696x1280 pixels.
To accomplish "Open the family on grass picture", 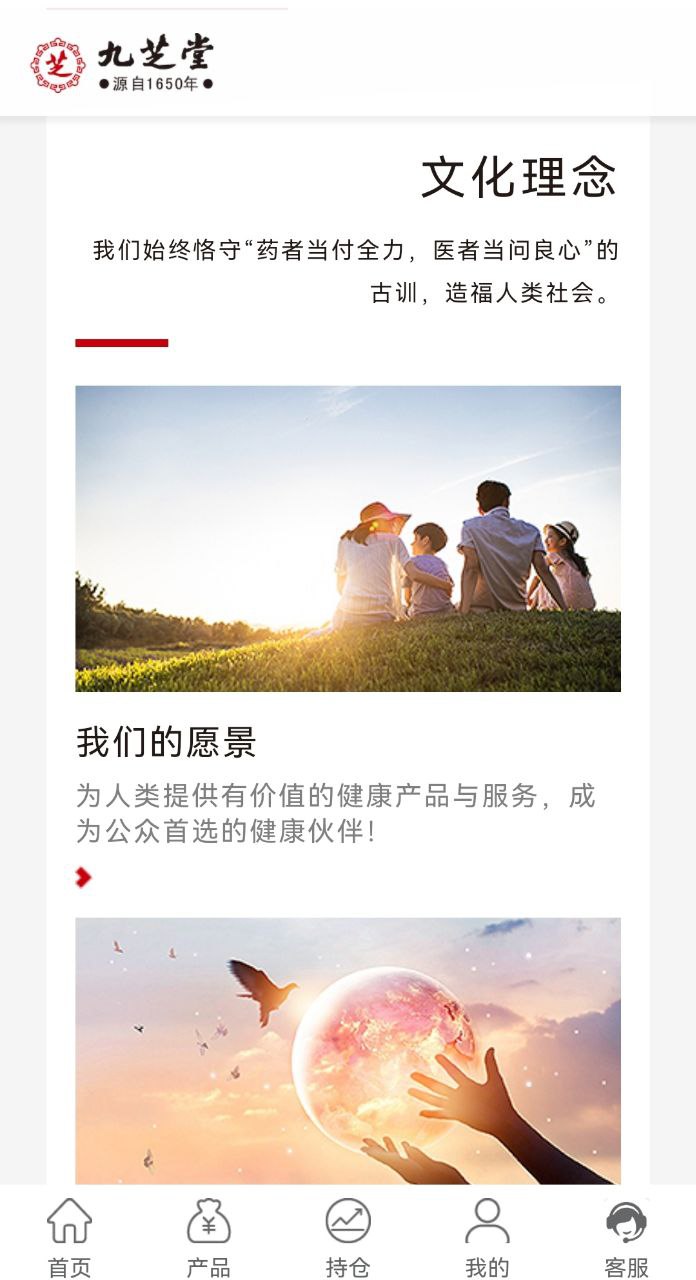I will (348, 538).
